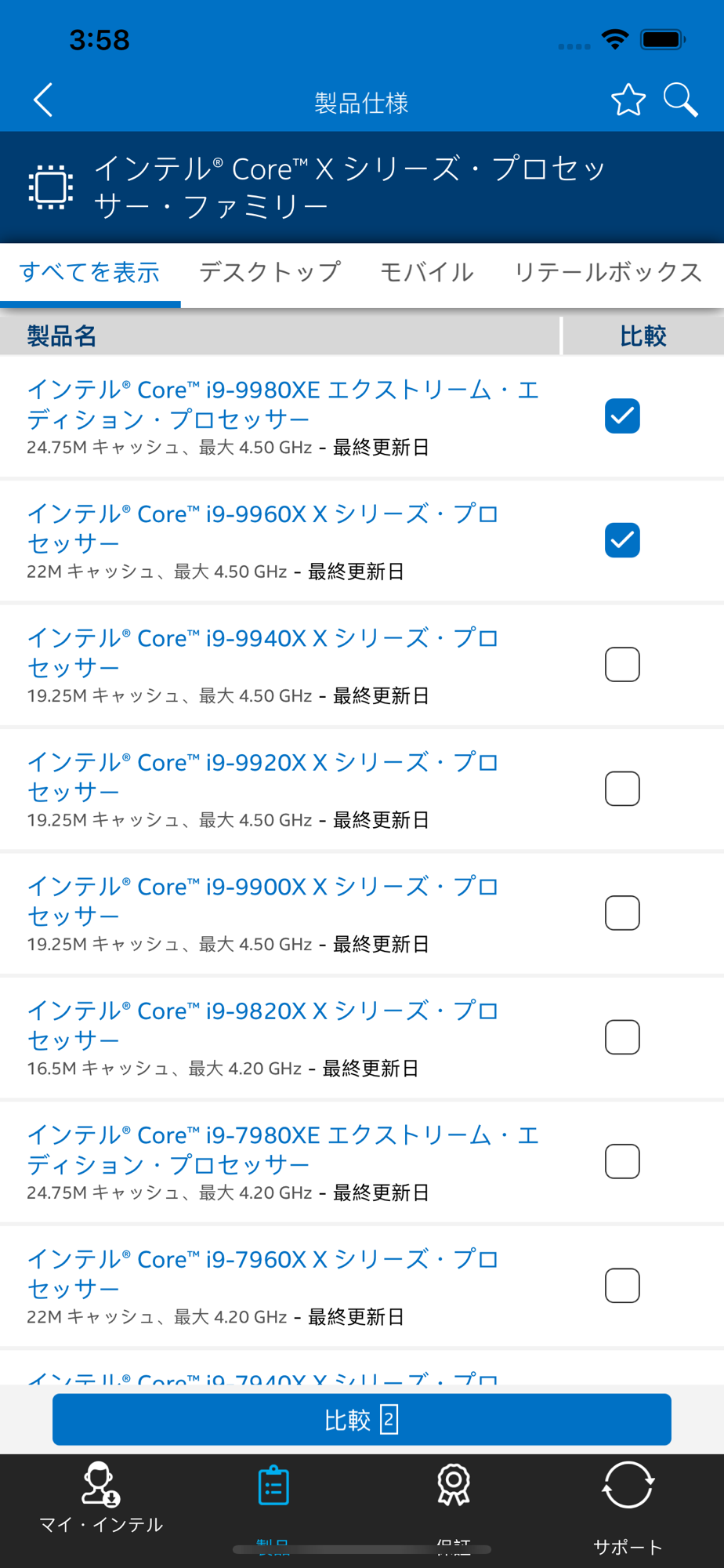The height and width of the screenshot is (1568, 724).
Task: Switch to the モバイル tab
Action: (427, 272)
